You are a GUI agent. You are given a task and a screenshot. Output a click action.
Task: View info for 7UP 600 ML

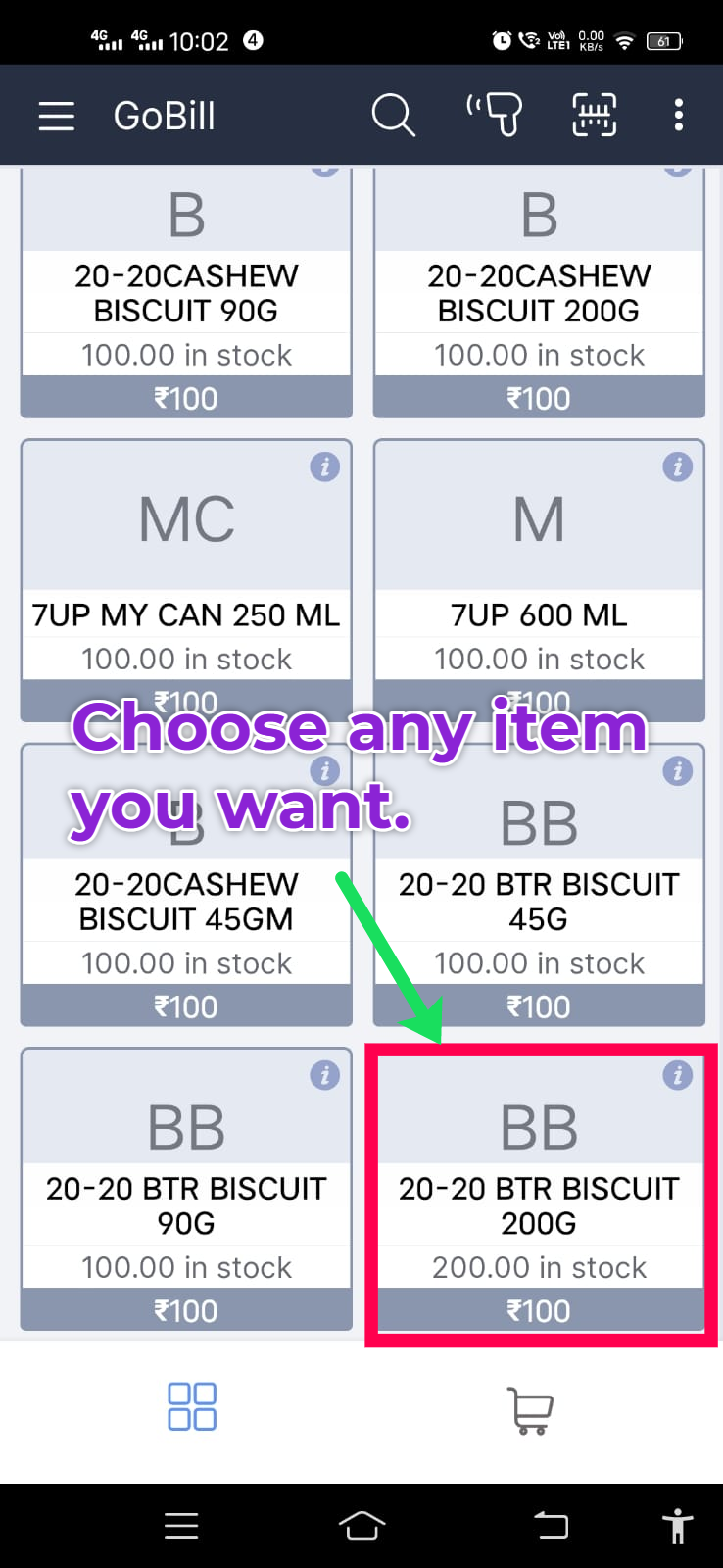[x=677, y=466]
